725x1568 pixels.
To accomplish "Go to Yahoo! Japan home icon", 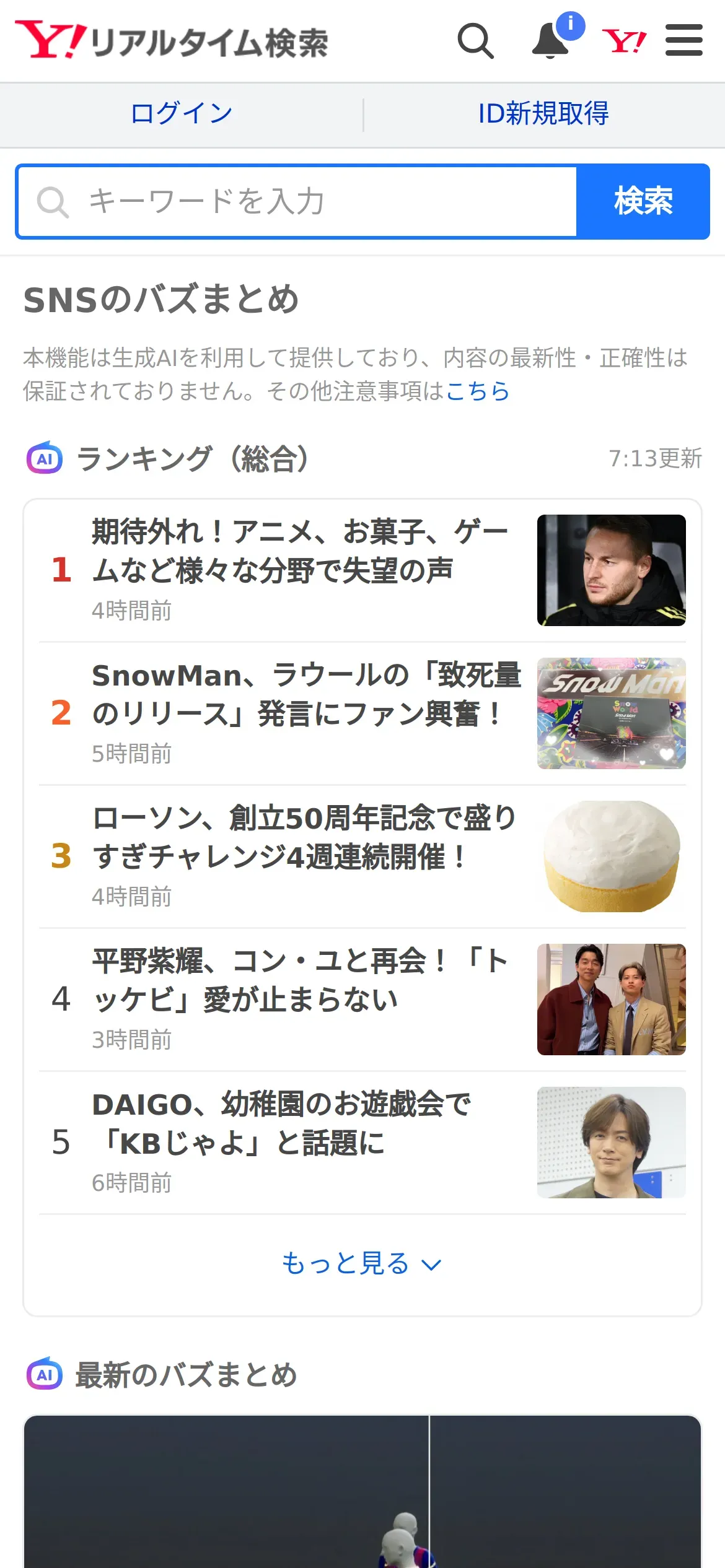I will [x=624, y=41].
